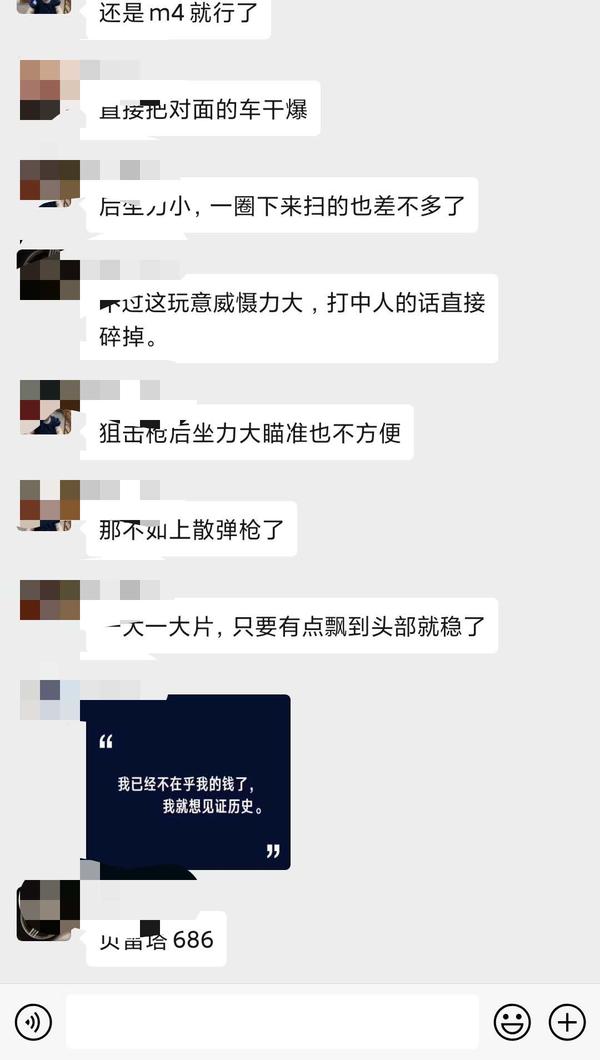This screenshot has width=600, height=1060.
Task: Open the plus attachments menu
Action: [x=566, y=1021]
